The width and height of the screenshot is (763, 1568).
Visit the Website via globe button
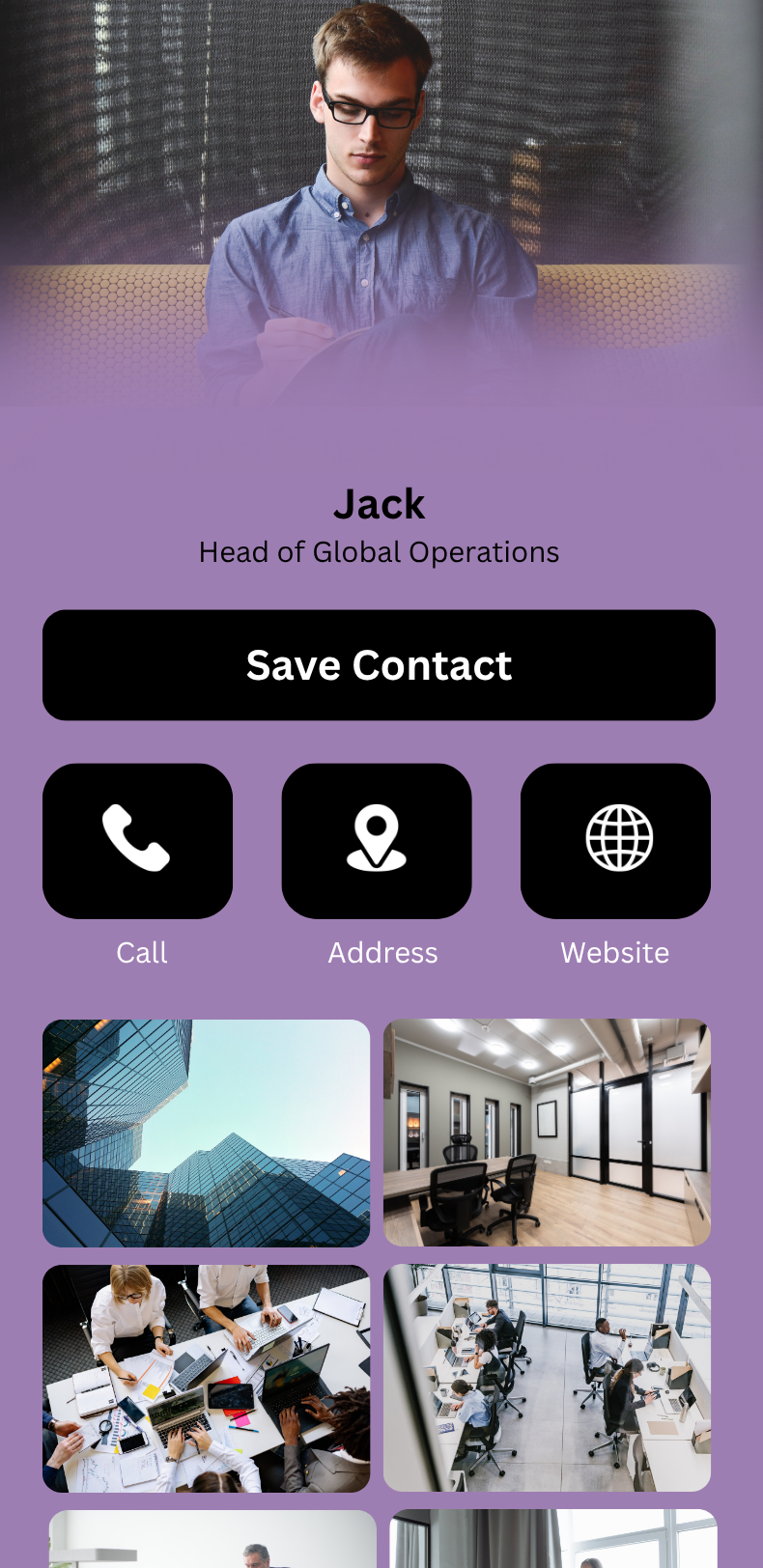click(615, 841)
